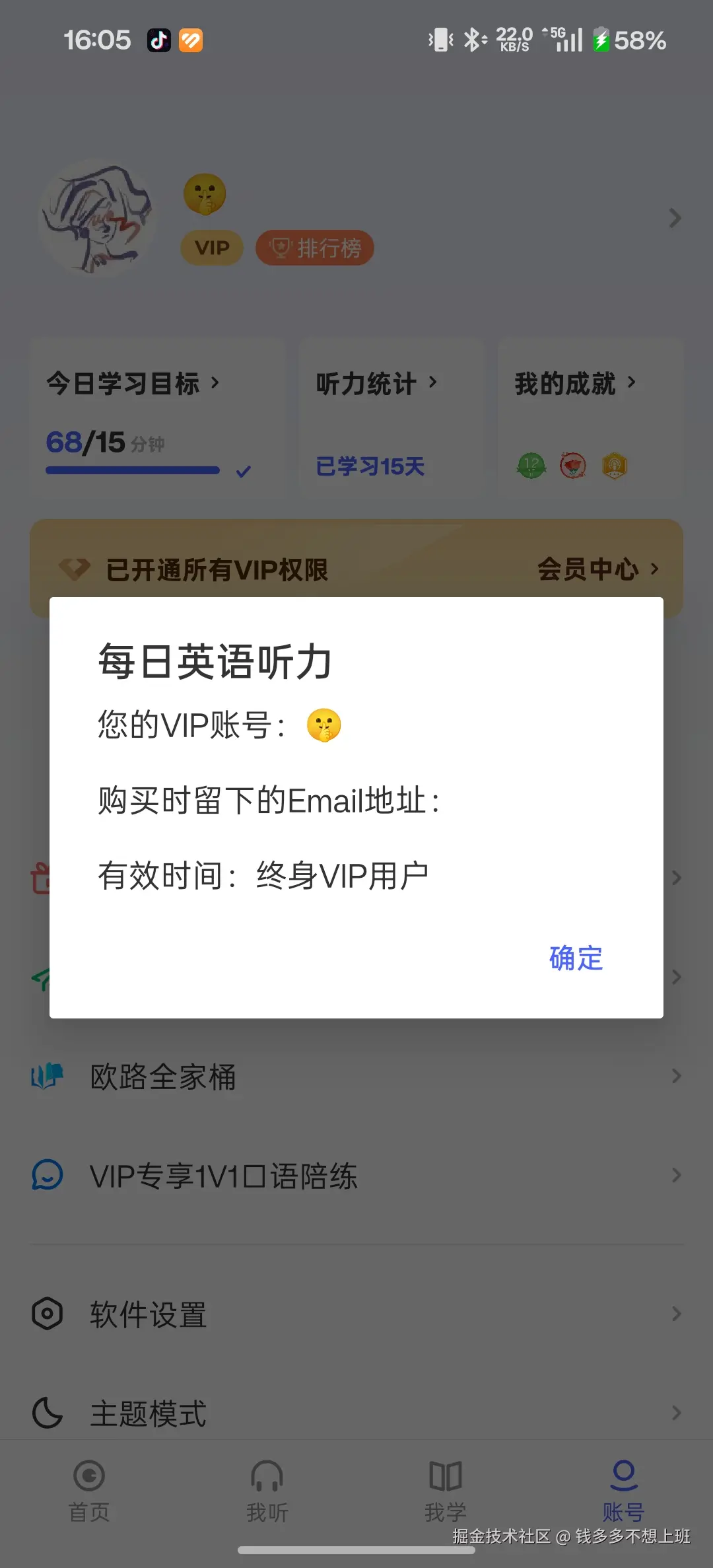
Task: Open the 我学 book icon
Action: [446, 1477]
